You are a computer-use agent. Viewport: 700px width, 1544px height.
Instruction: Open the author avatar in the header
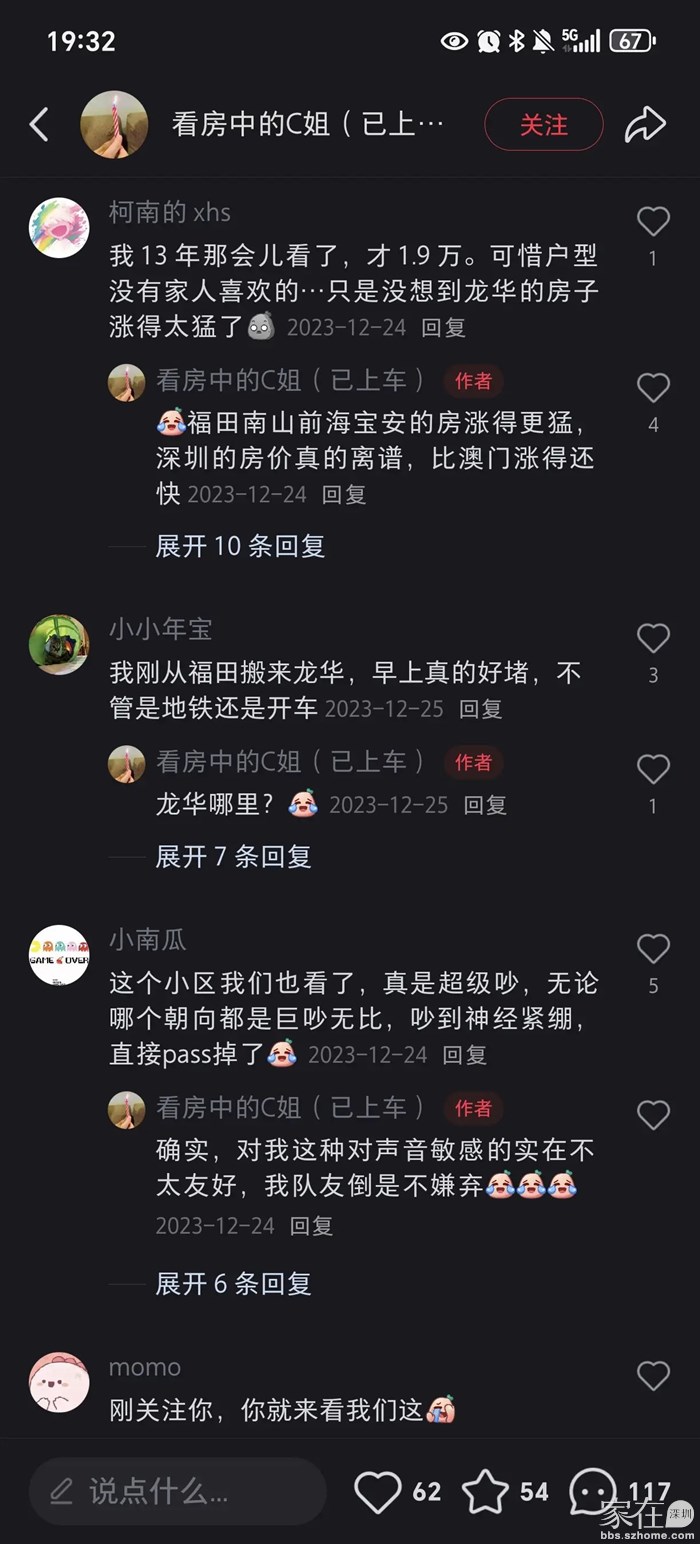[114, 125]
